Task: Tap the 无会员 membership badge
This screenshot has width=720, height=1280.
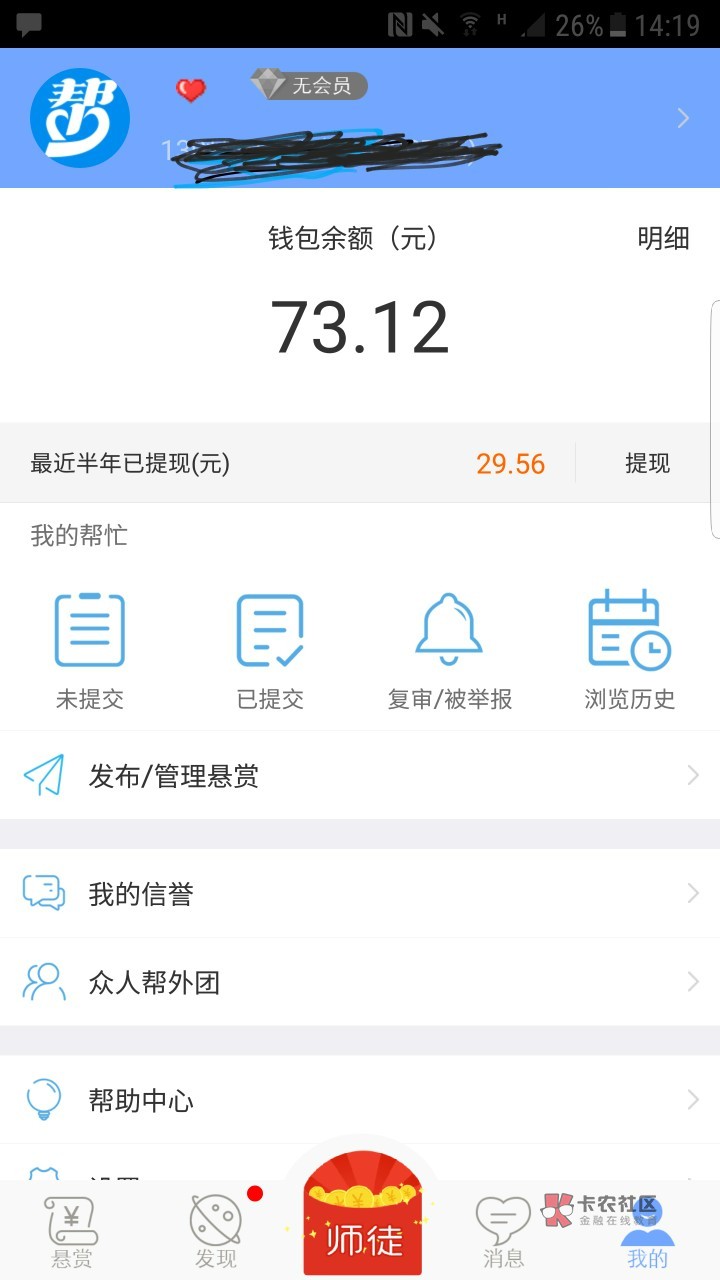Action: (309, 86)
